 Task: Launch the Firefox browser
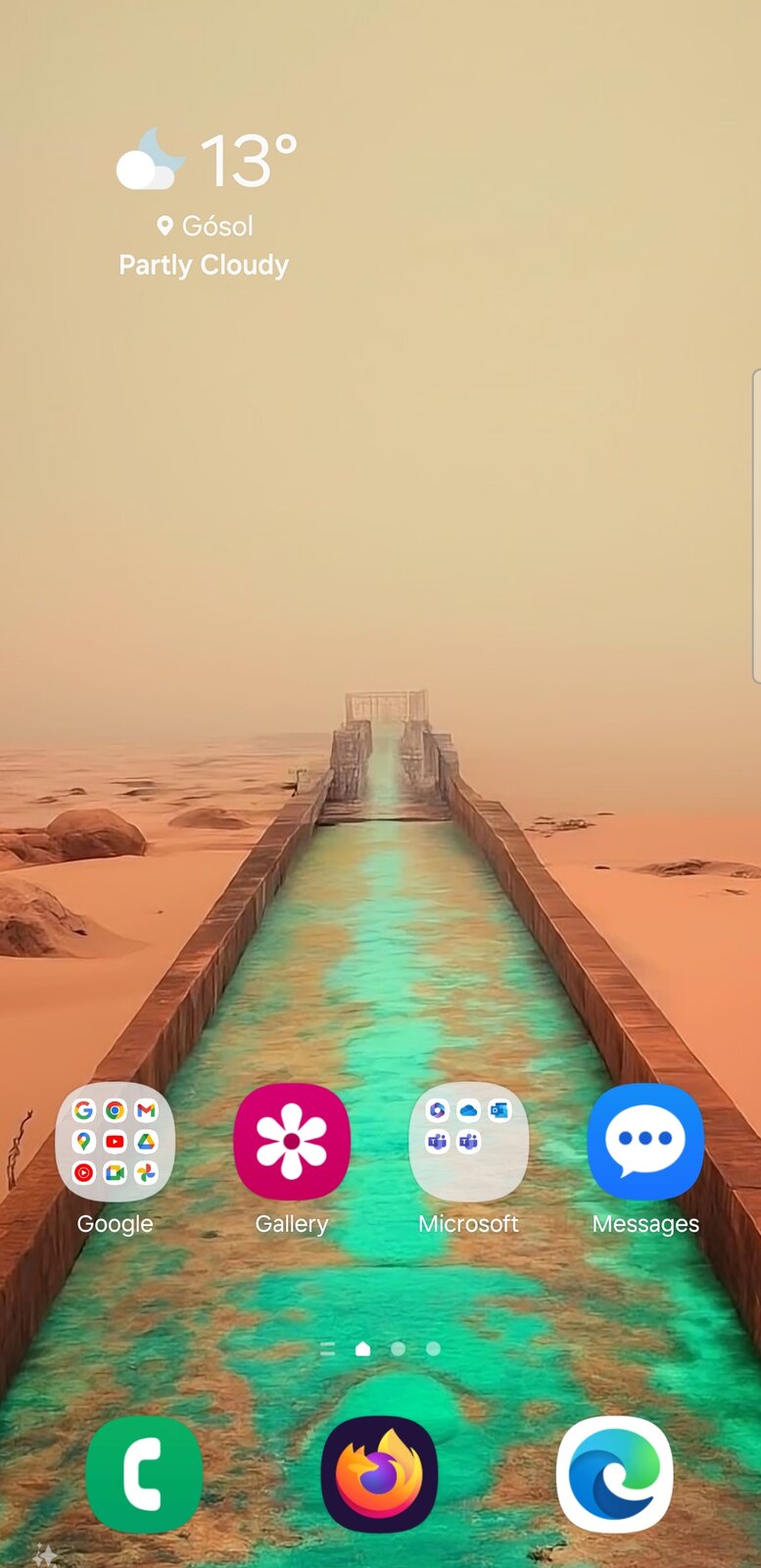[379, 1474]
